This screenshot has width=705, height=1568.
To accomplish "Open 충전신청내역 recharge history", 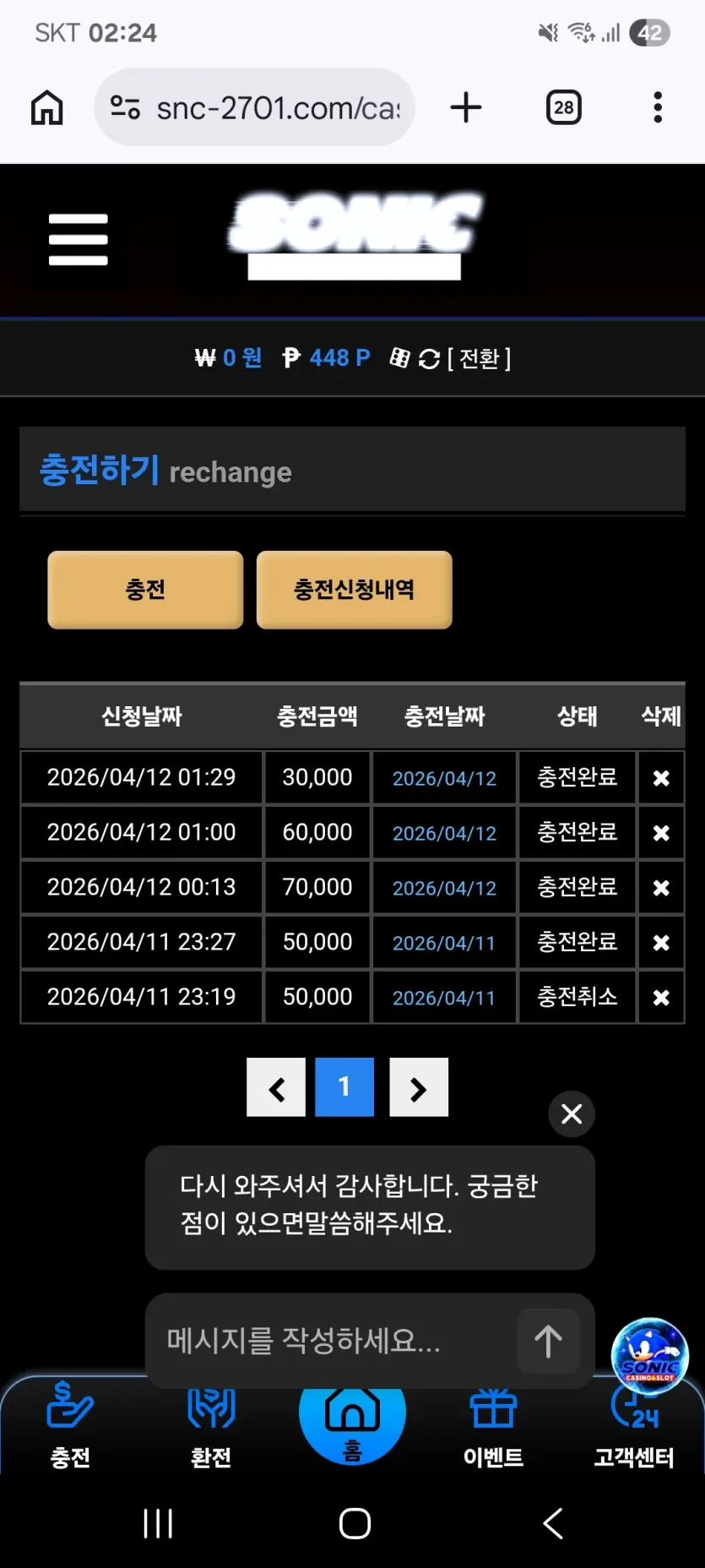I will pyautogui.click(x=354, y=590).
